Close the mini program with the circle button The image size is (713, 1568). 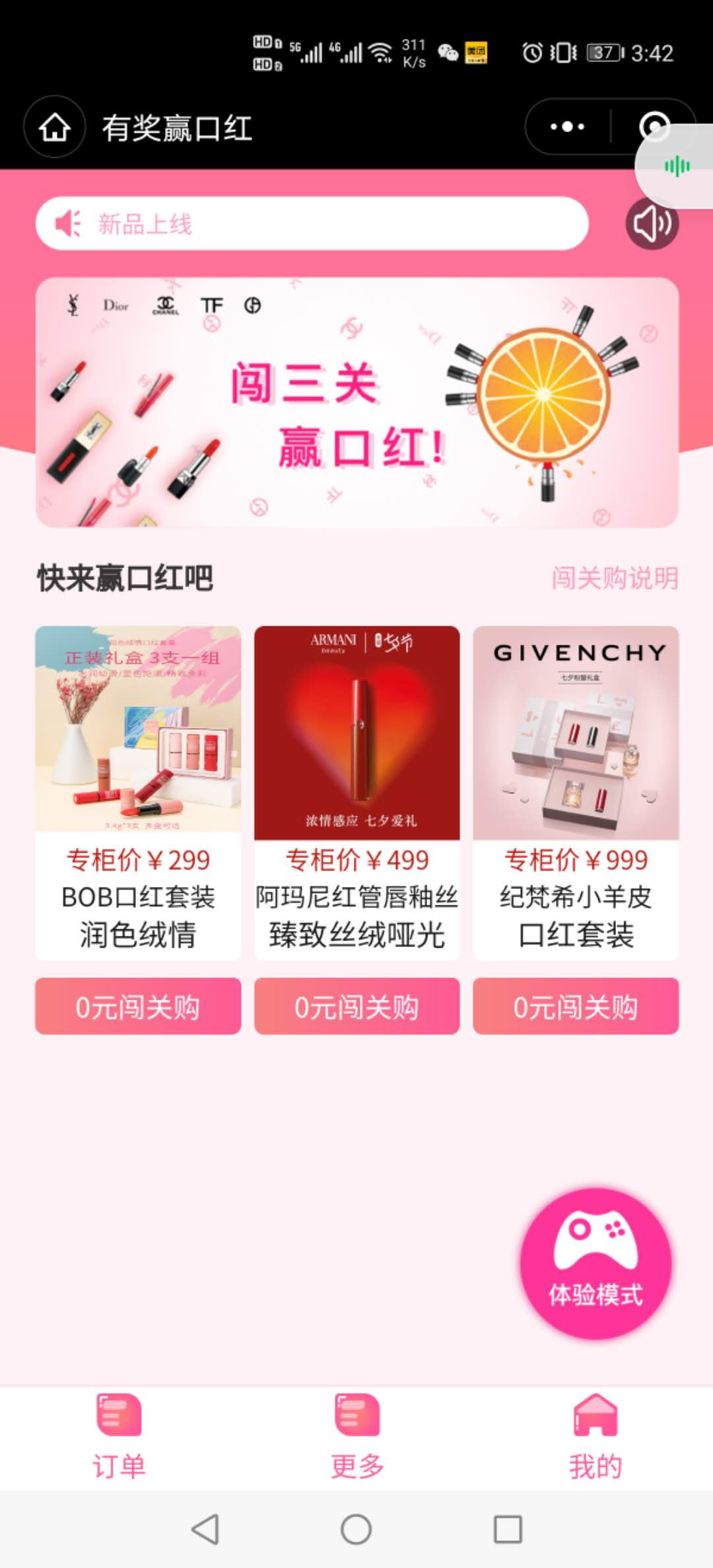(653, 125)
